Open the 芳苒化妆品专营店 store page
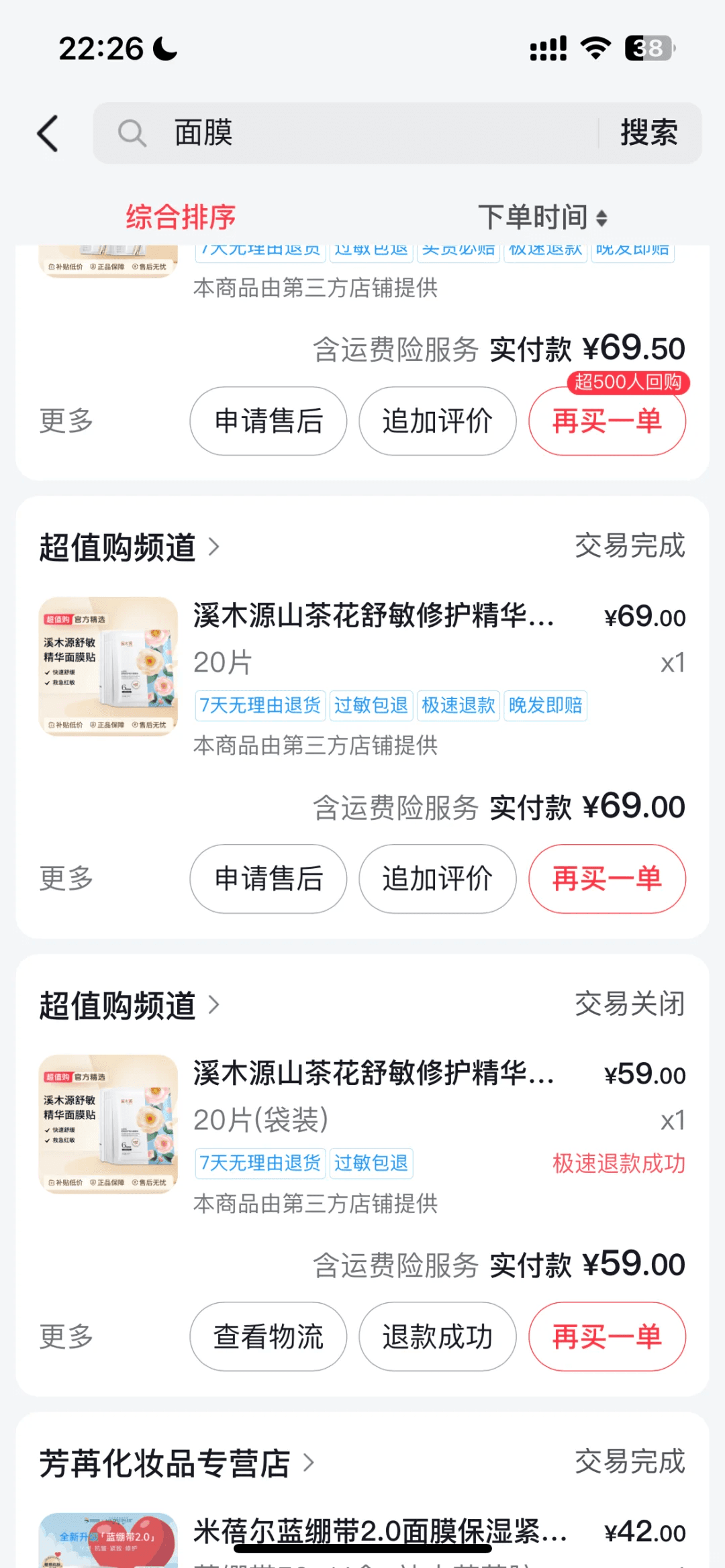Screen dimensions: 725x1568 176,1463
